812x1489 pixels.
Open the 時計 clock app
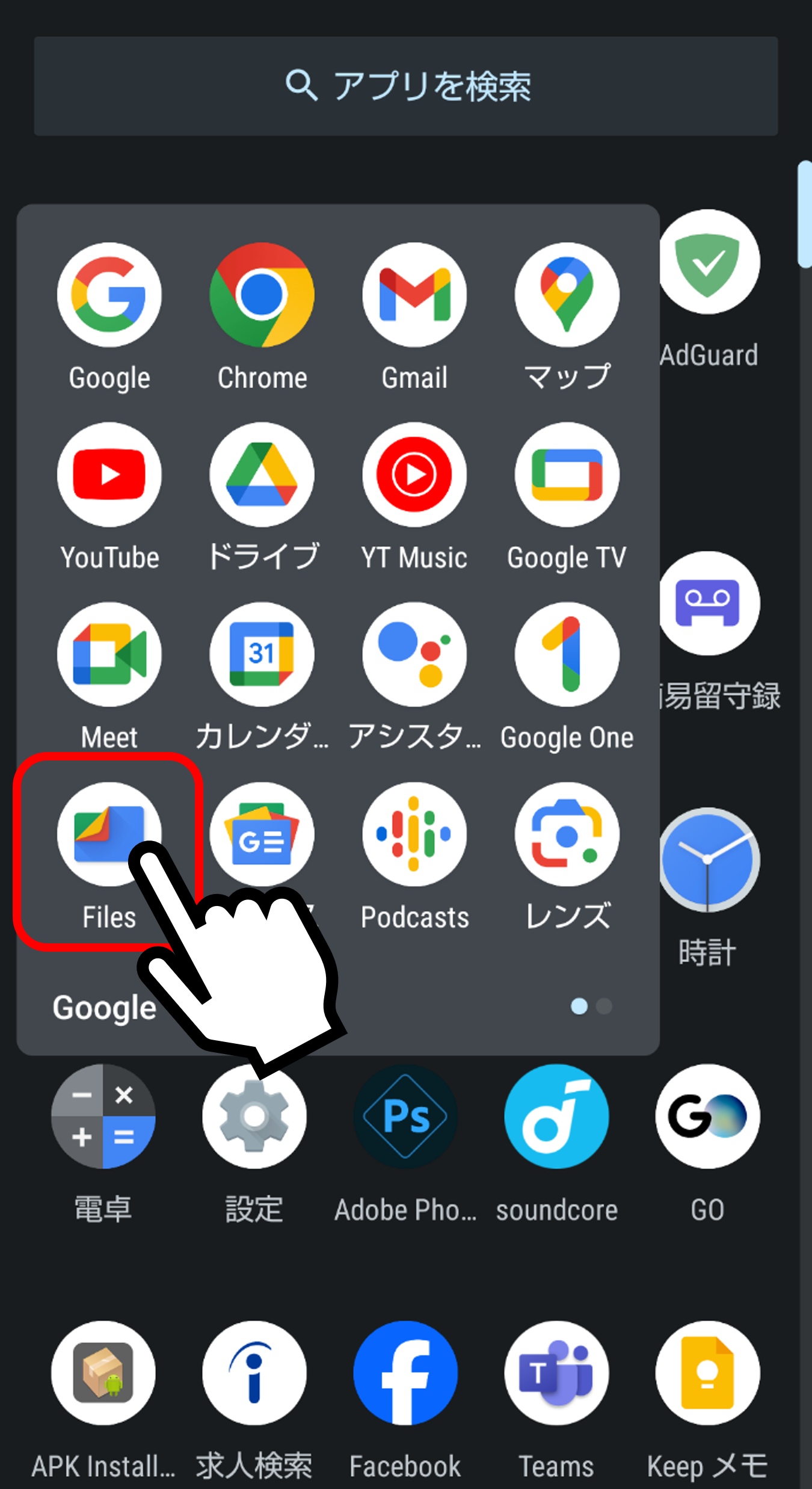[710, 859]
